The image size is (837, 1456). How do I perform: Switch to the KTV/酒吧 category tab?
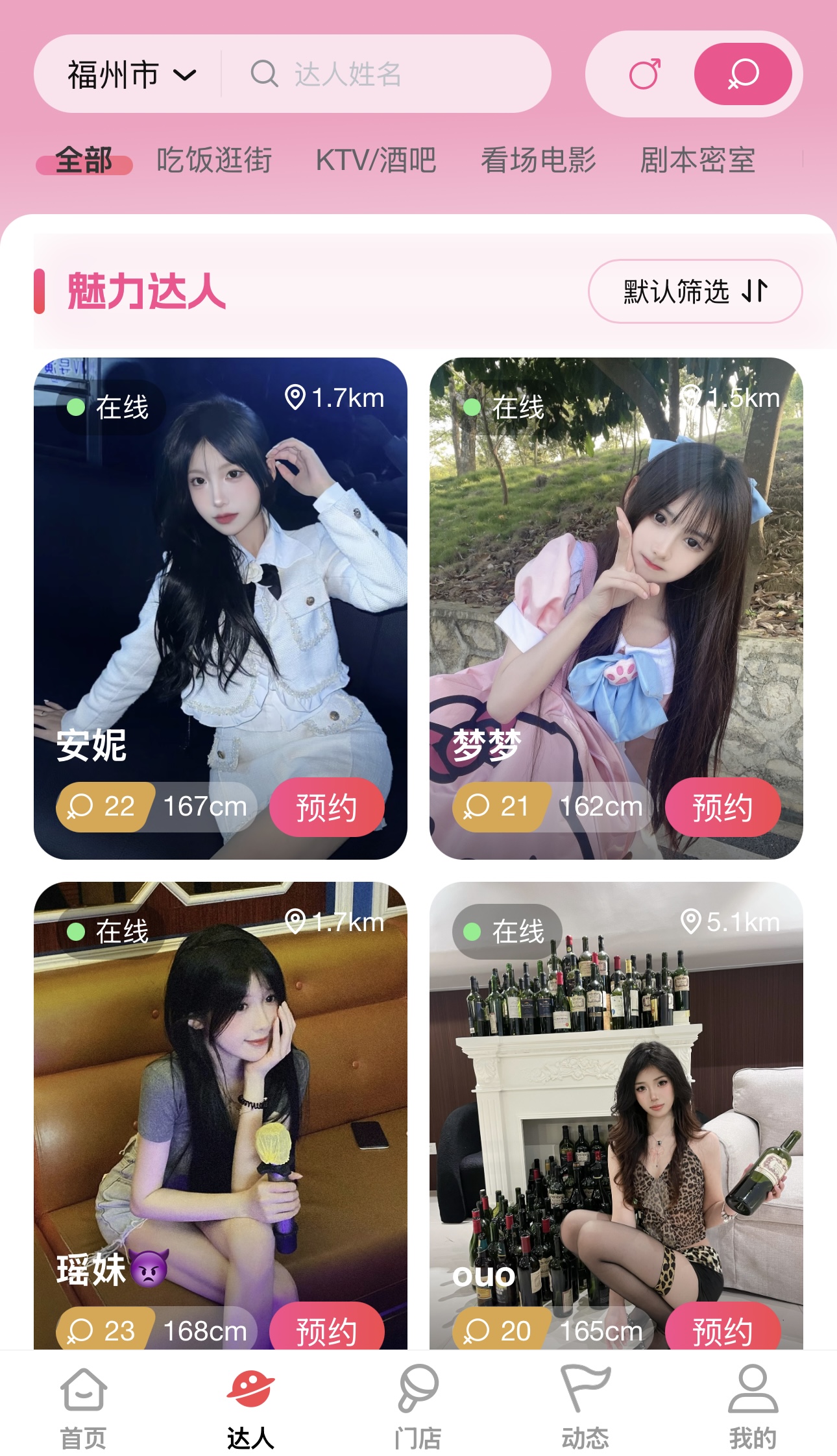coord(376,160)
